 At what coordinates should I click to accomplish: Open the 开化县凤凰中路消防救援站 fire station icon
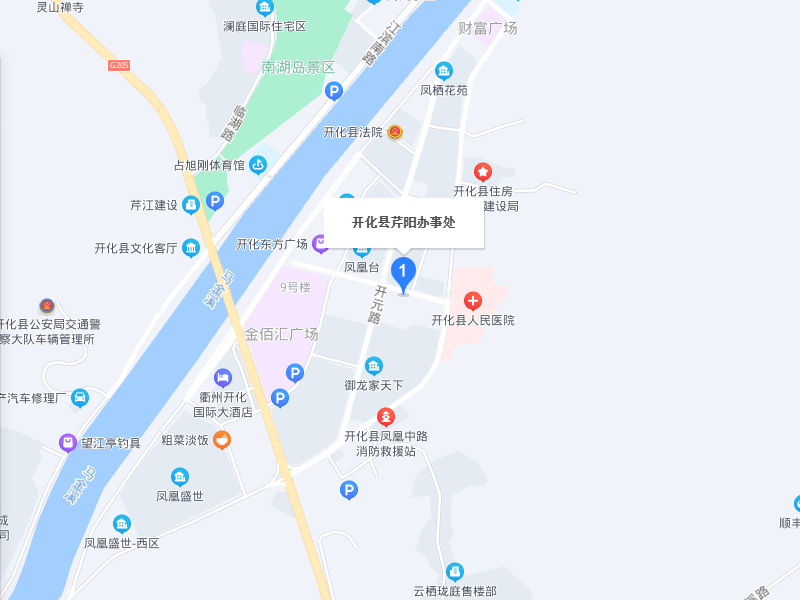[x=385, y=417]
